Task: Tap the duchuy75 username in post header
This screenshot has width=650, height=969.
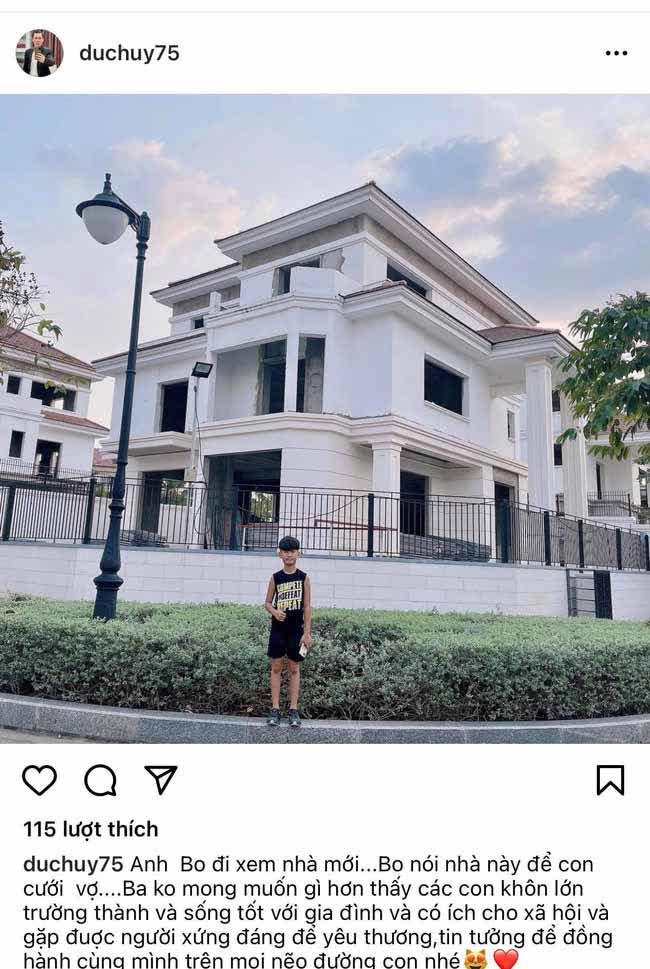Action: point(129,53)
